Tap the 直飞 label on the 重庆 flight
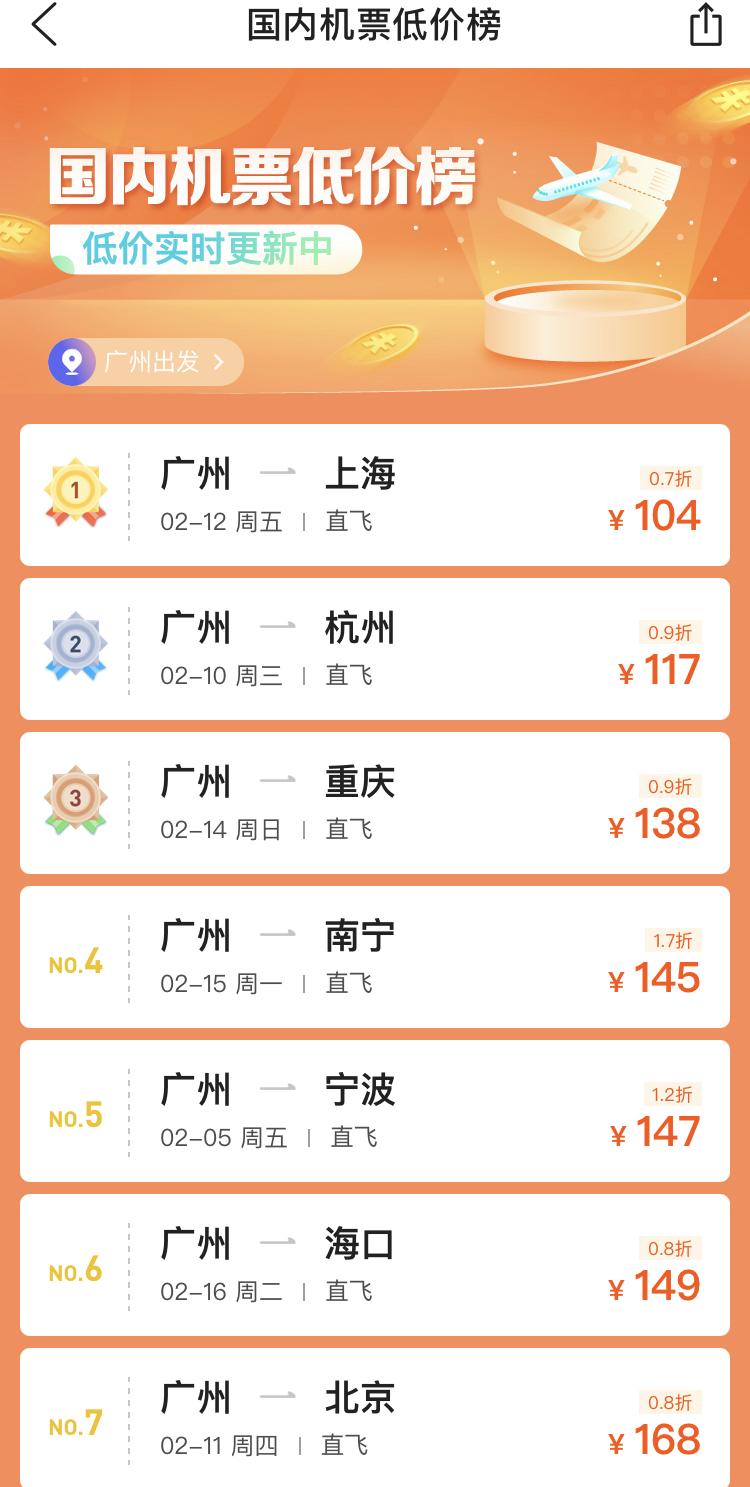750x1487 pixels. [x=348, y=828]
